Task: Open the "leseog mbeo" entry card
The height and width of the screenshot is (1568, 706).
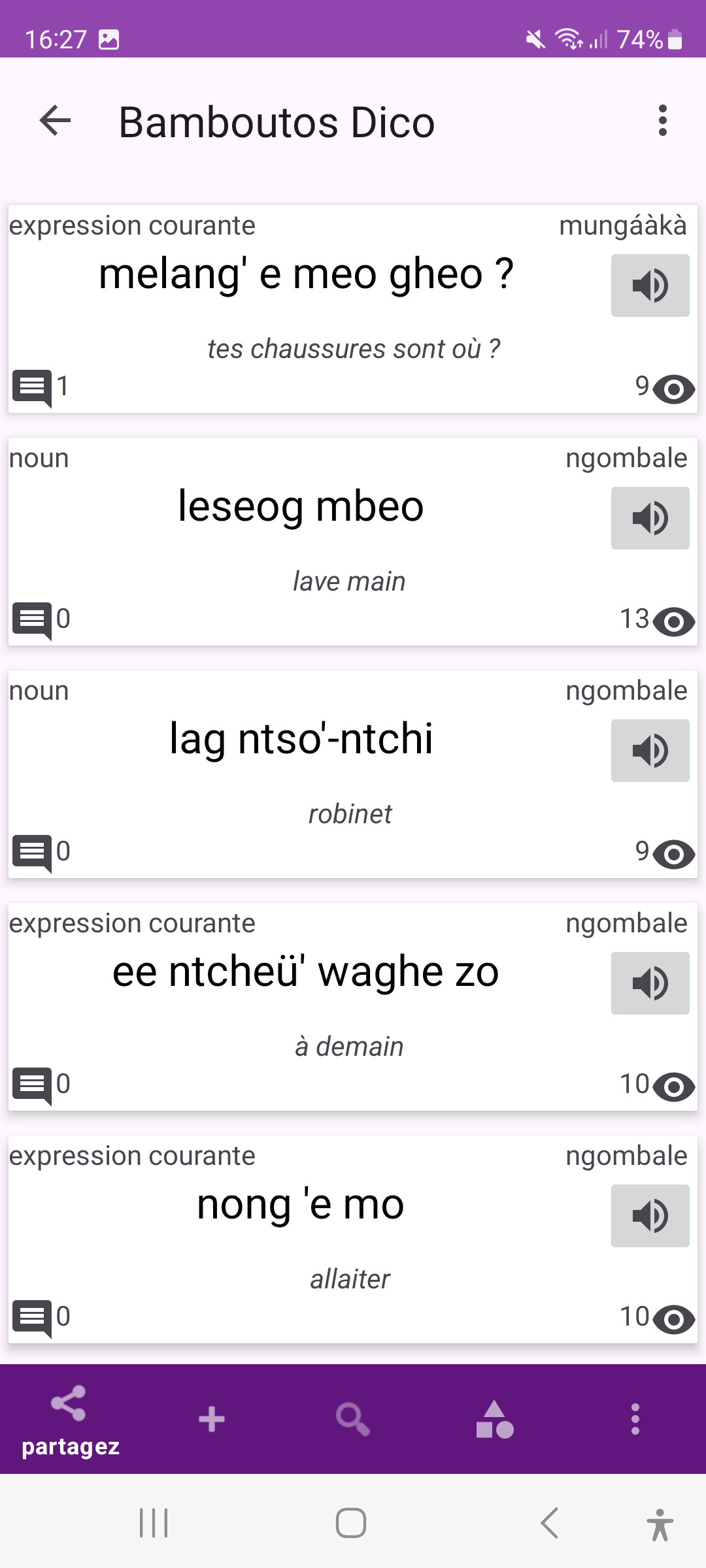Action: click(353, 542)
